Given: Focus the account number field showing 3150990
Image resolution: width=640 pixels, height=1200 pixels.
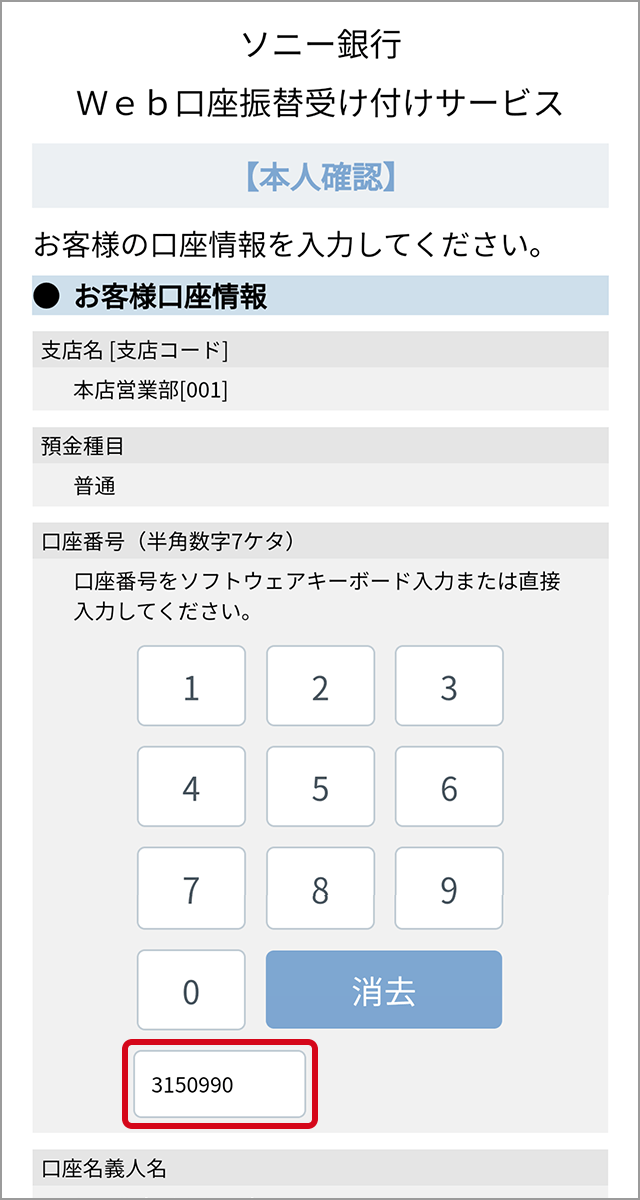Looking at the screenshot, I should pos(220,1084).
